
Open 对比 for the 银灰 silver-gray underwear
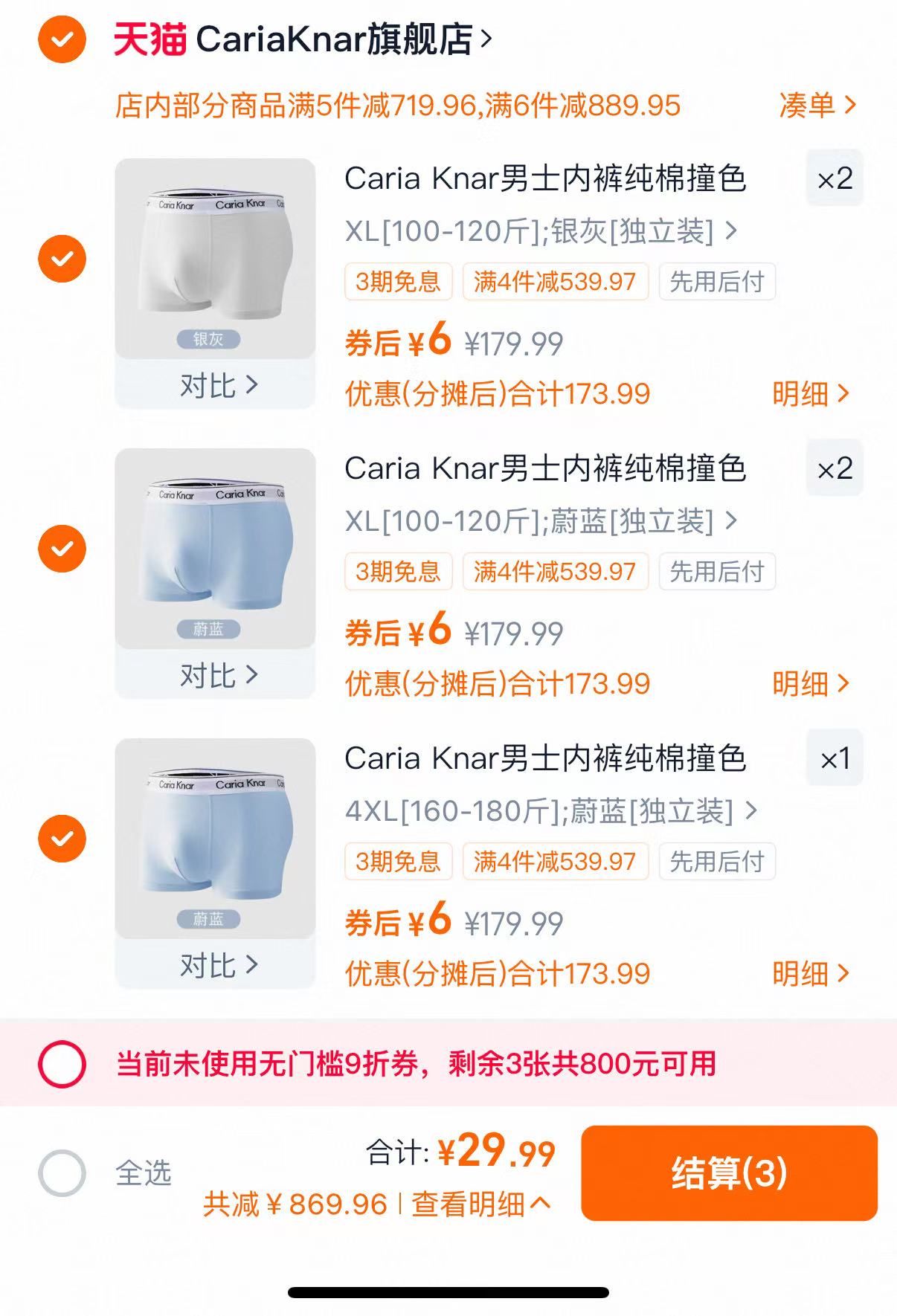[216, 386]
